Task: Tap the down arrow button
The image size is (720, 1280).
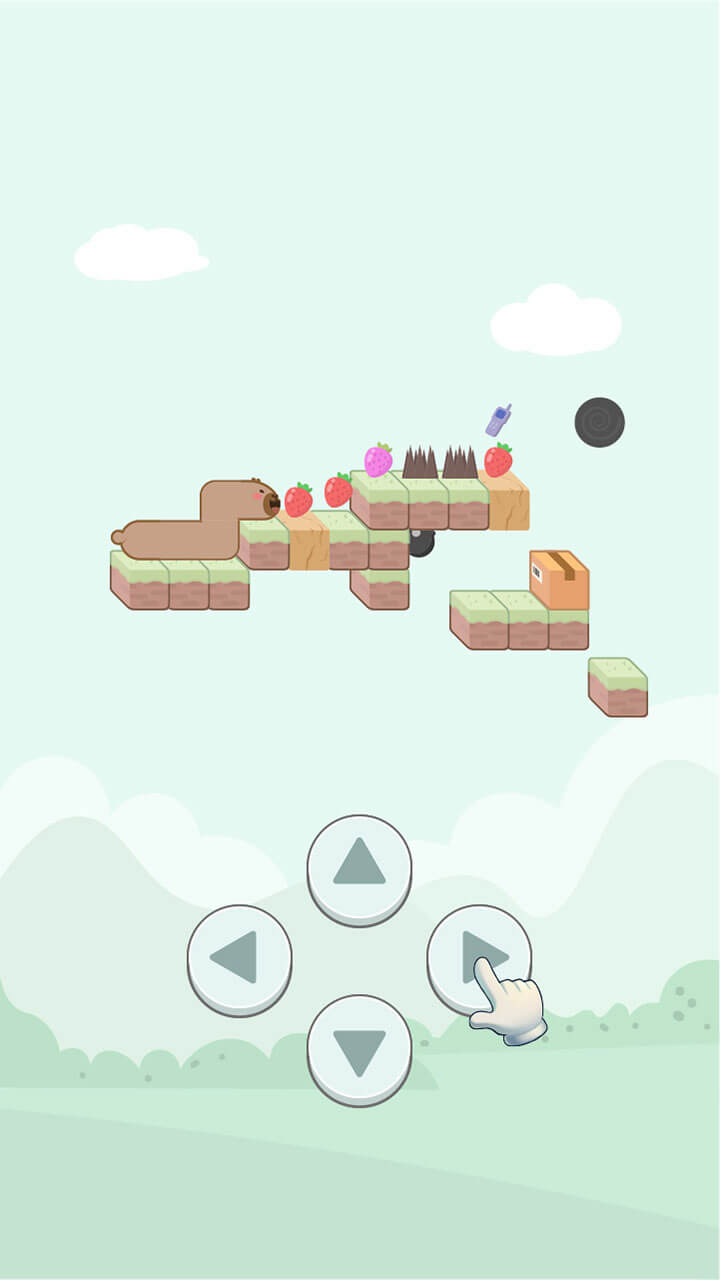Action: [x=359, y=1046]
